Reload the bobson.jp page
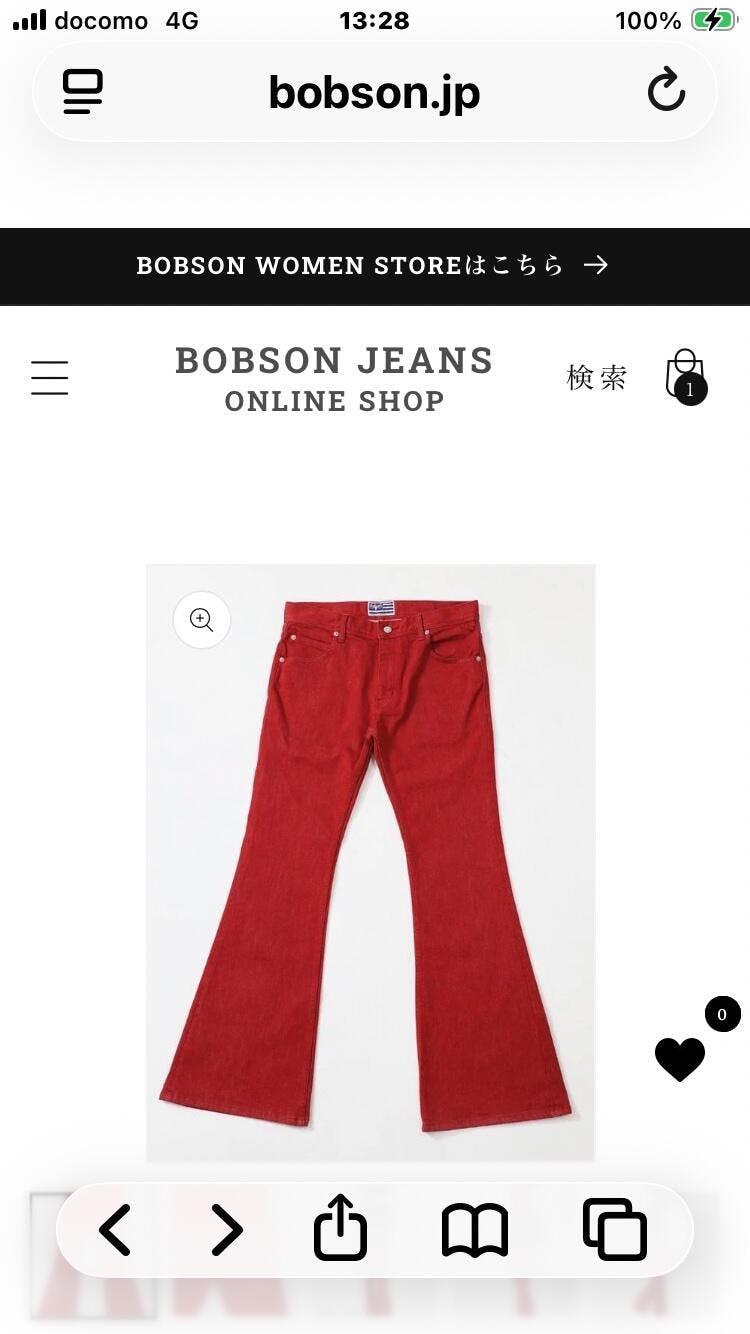750x1334 pixels. [x=666, y=92]
